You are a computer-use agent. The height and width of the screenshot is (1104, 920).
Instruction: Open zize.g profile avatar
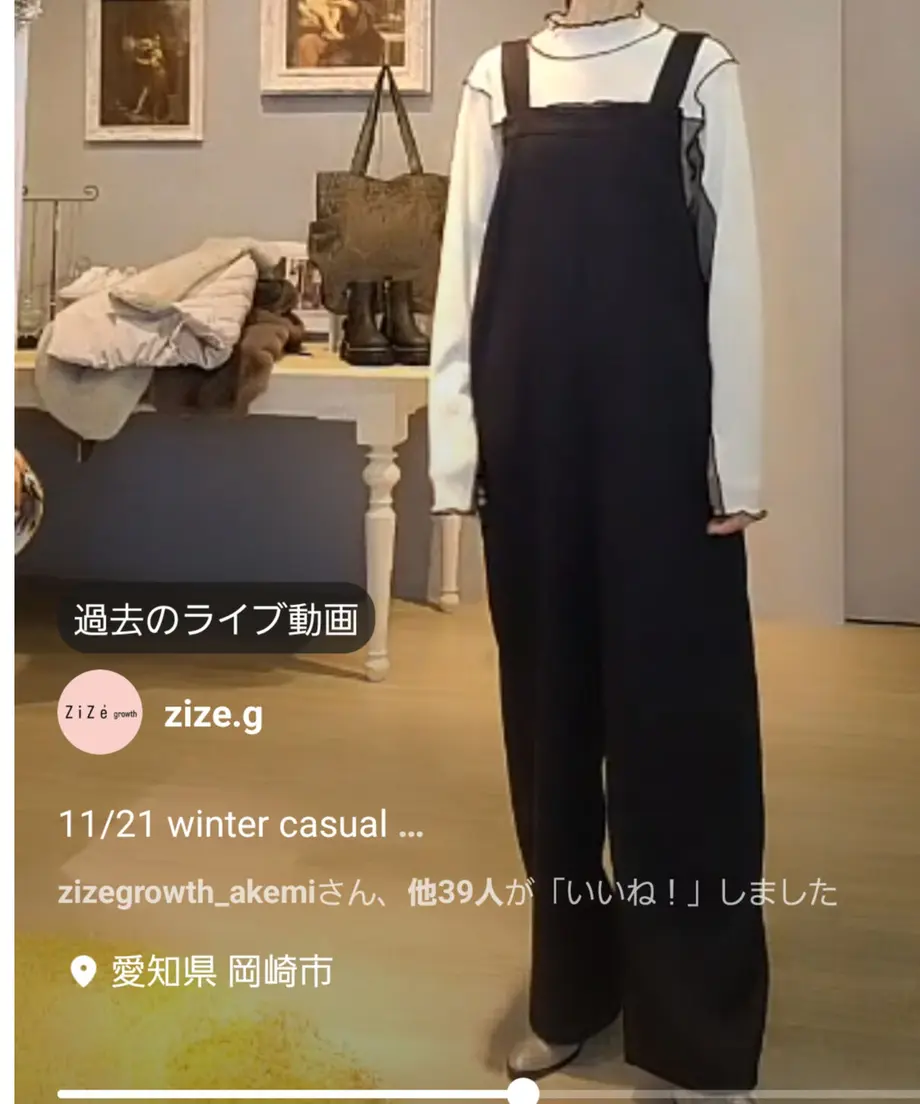point(100,712)
